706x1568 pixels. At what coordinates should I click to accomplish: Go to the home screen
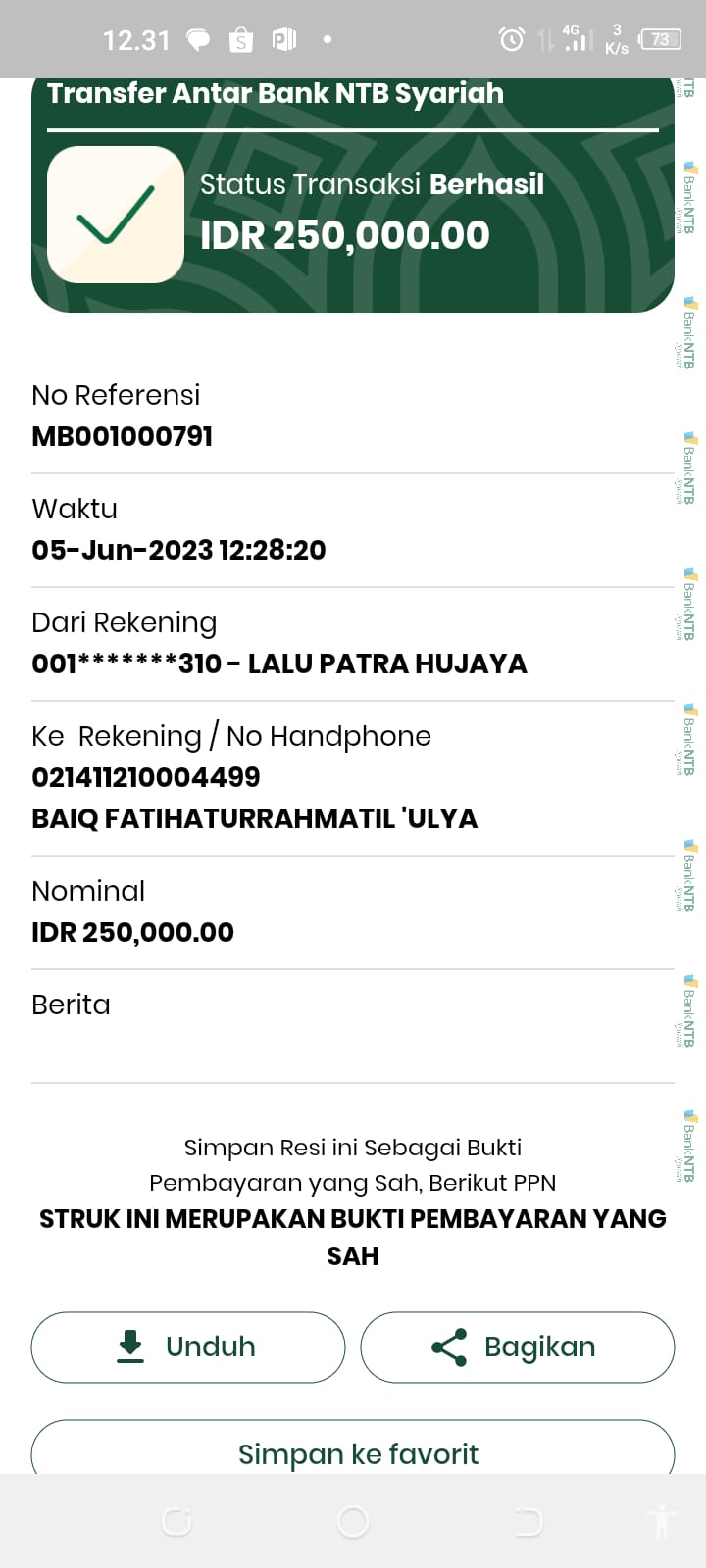(x=353, y=1521)
